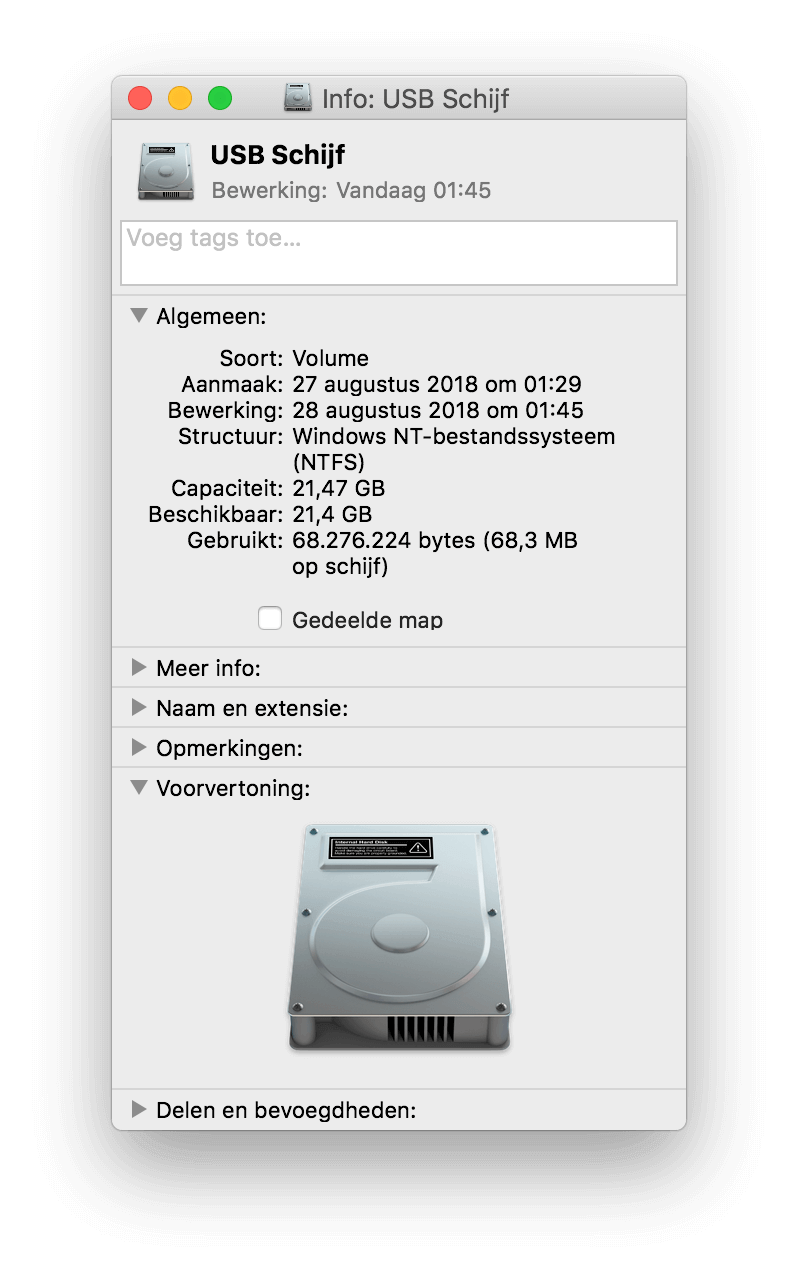The height and width of the screenshot is (1278, 798).
Task: Minimize the window with the yellow button
Action: click(180, 99)
